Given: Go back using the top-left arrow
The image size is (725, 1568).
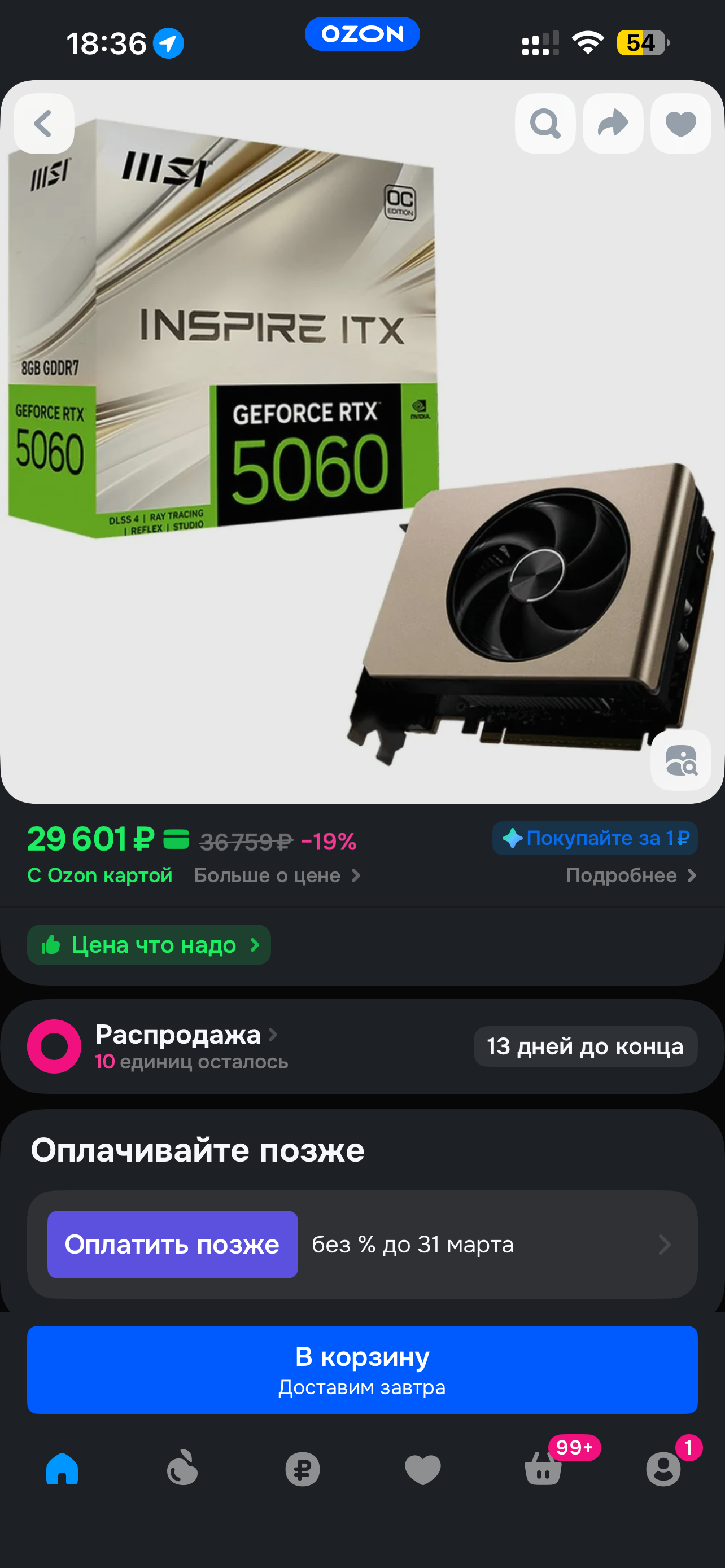Looking at the screenshot, I should pos(44,124).
